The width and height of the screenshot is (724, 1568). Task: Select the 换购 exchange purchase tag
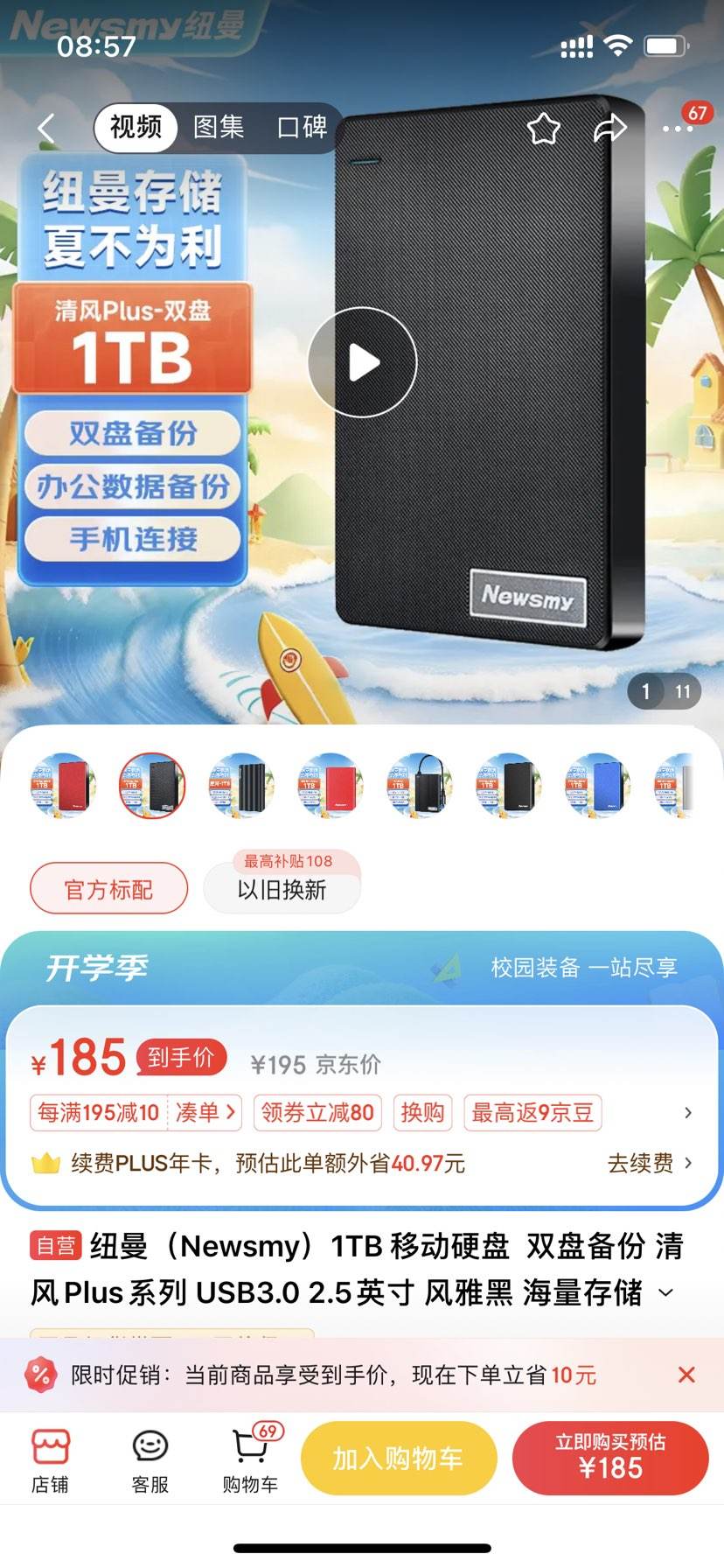pyautogui.click(x=421, y=1112)
